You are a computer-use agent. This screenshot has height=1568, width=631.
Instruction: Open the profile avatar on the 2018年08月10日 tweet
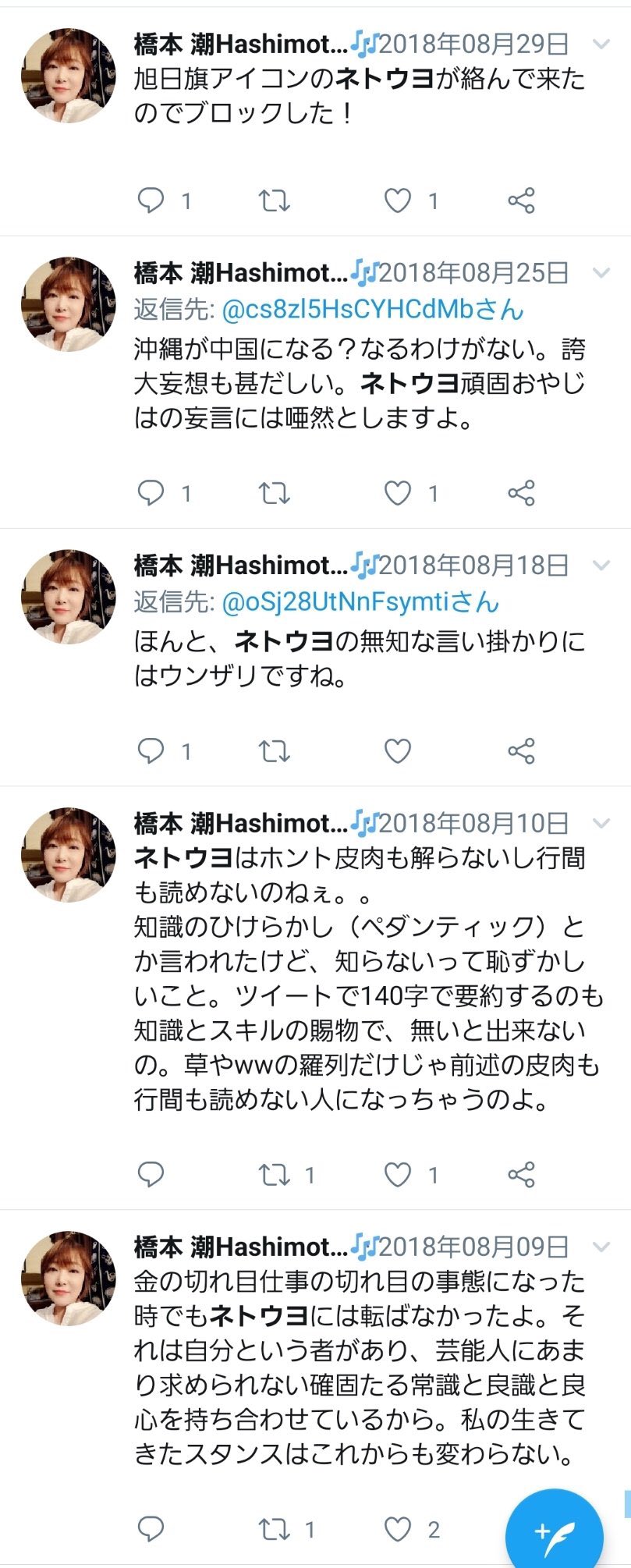pyautogui.click(x=69, y=855)
